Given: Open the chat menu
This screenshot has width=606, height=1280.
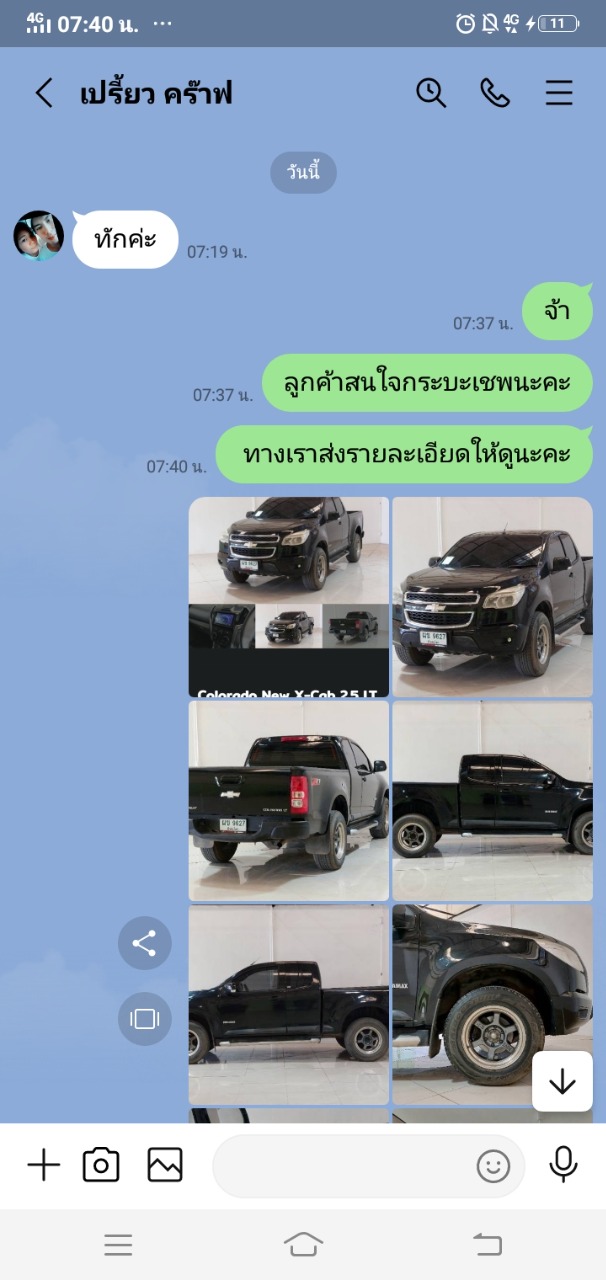Looking at the screenshot, I should (x=559, y=93).
